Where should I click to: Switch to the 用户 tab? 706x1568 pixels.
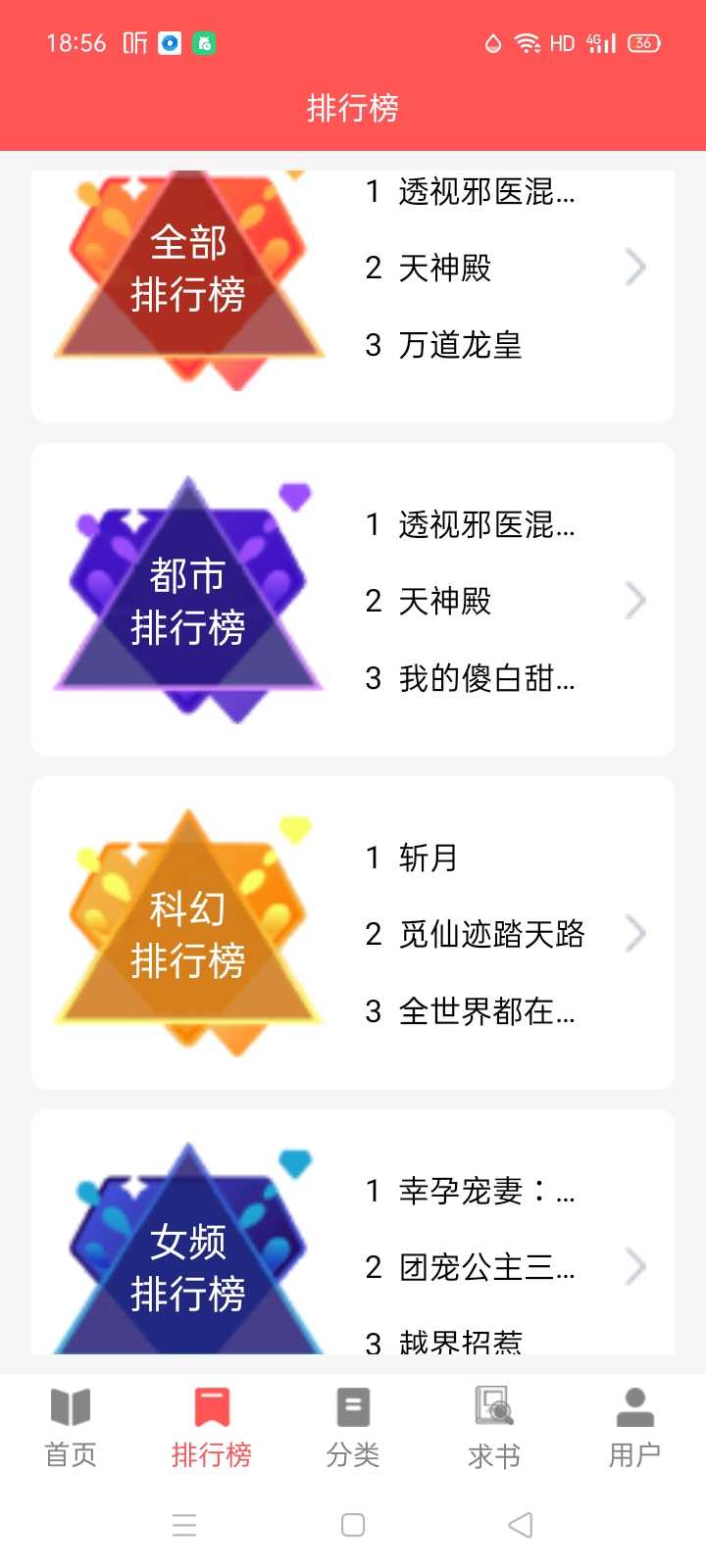click(634, 1427)
